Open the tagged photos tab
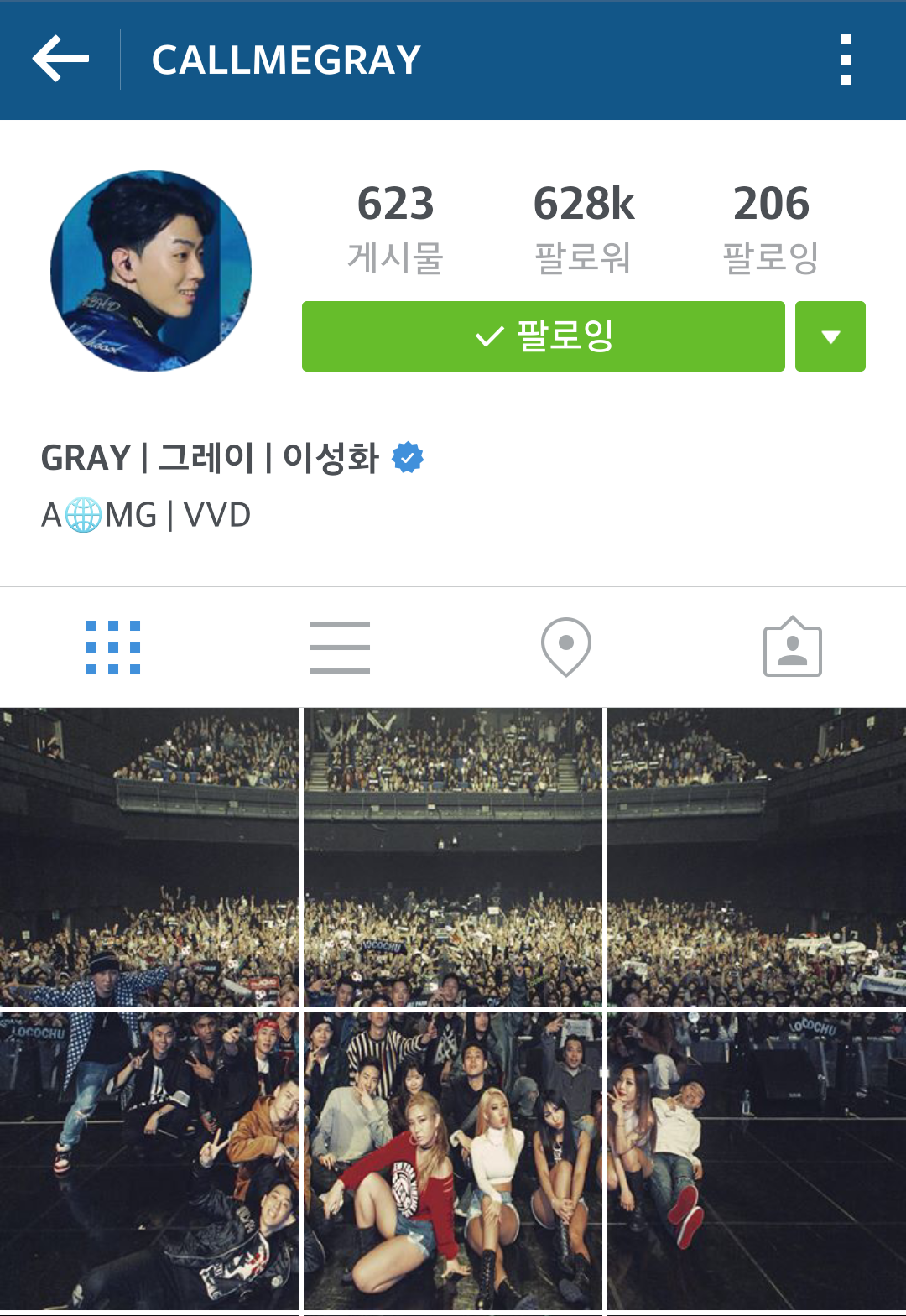906x1316 pixels. coord(792,647)
